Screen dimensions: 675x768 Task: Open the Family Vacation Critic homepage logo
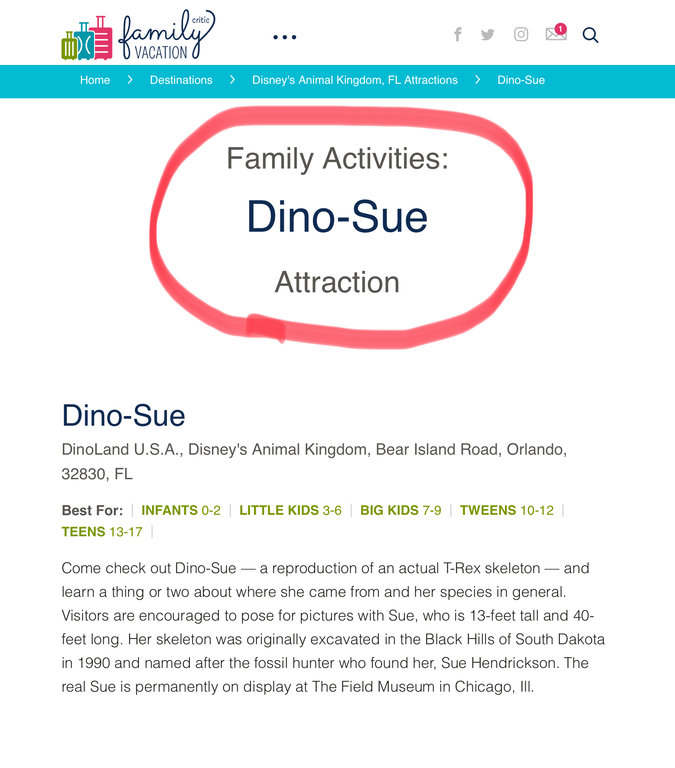[138, 35]
